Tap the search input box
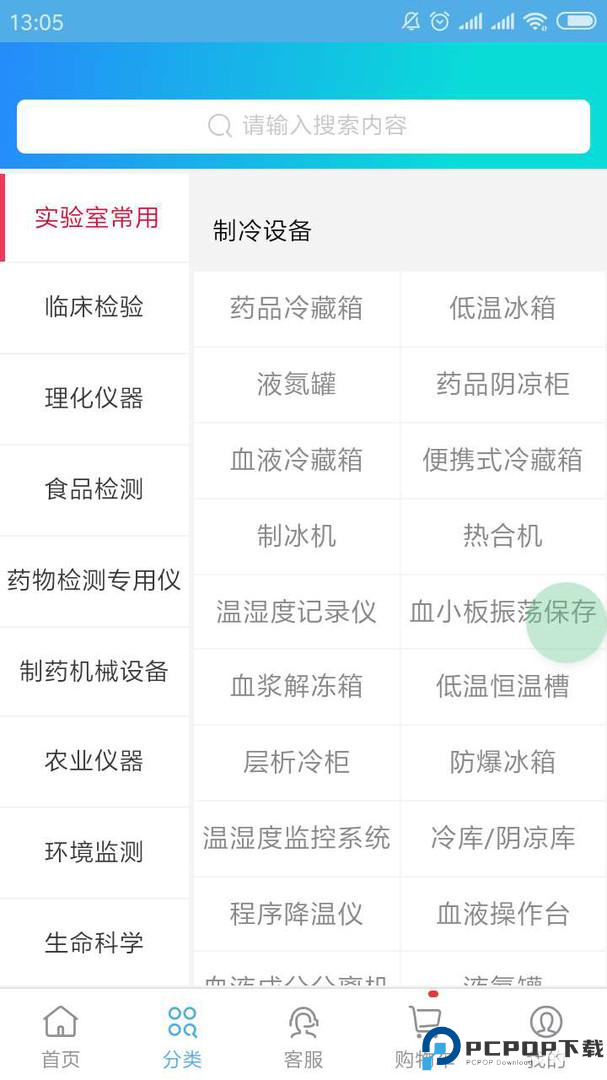The height and width of the screenshot is (1080, 607). [x=303, y=126]
